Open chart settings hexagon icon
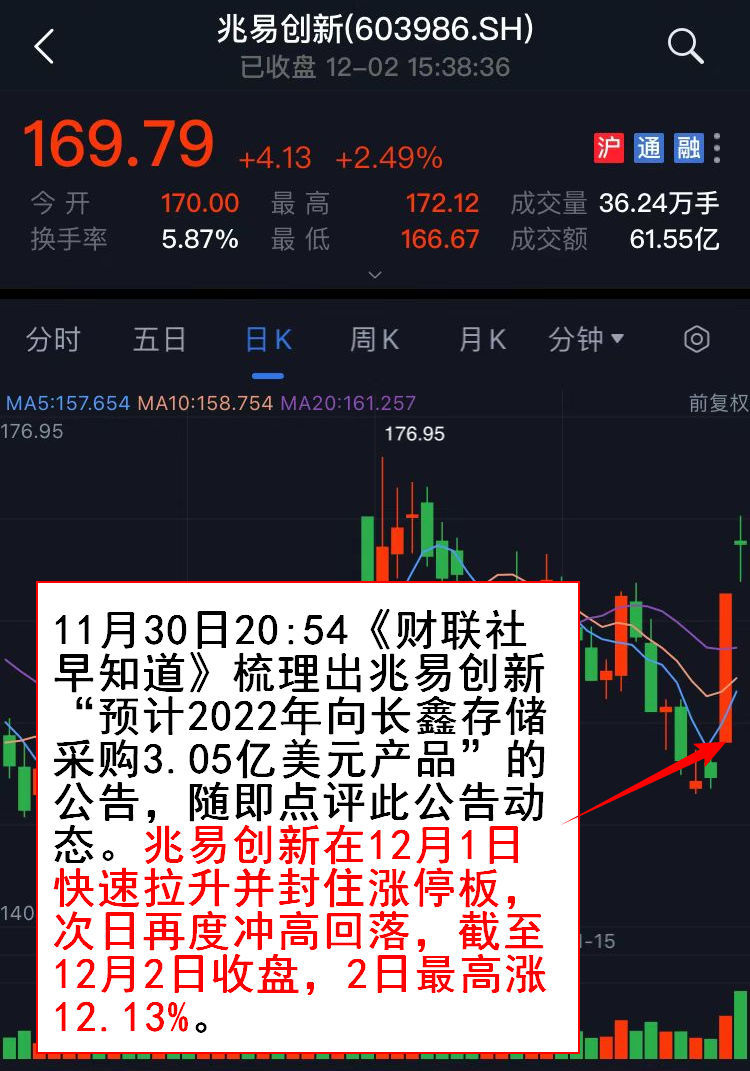The height and width of the screenshot is (1071, 750). (696, 339)
